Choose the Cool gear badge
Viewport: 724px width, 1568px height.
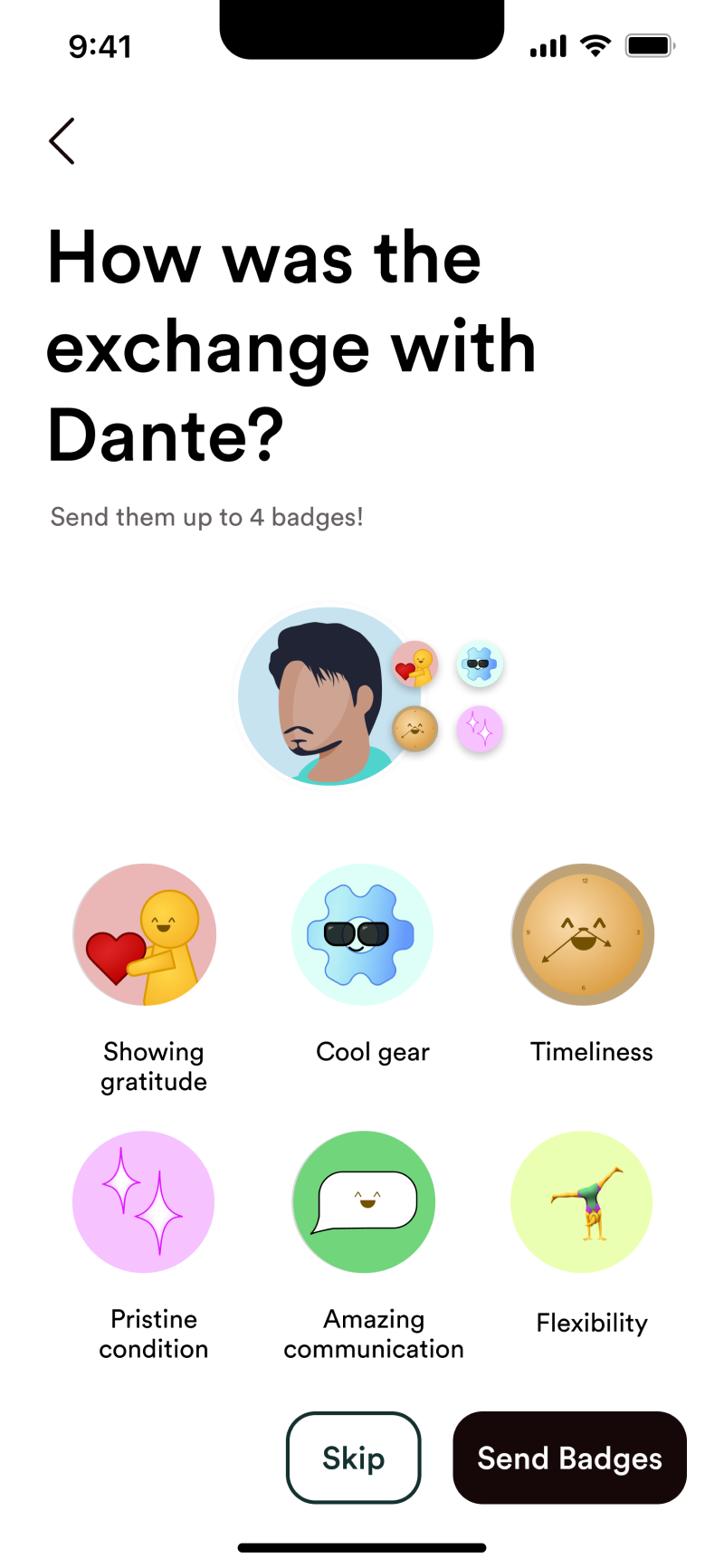pyautogui.click(x=362, y=934)
